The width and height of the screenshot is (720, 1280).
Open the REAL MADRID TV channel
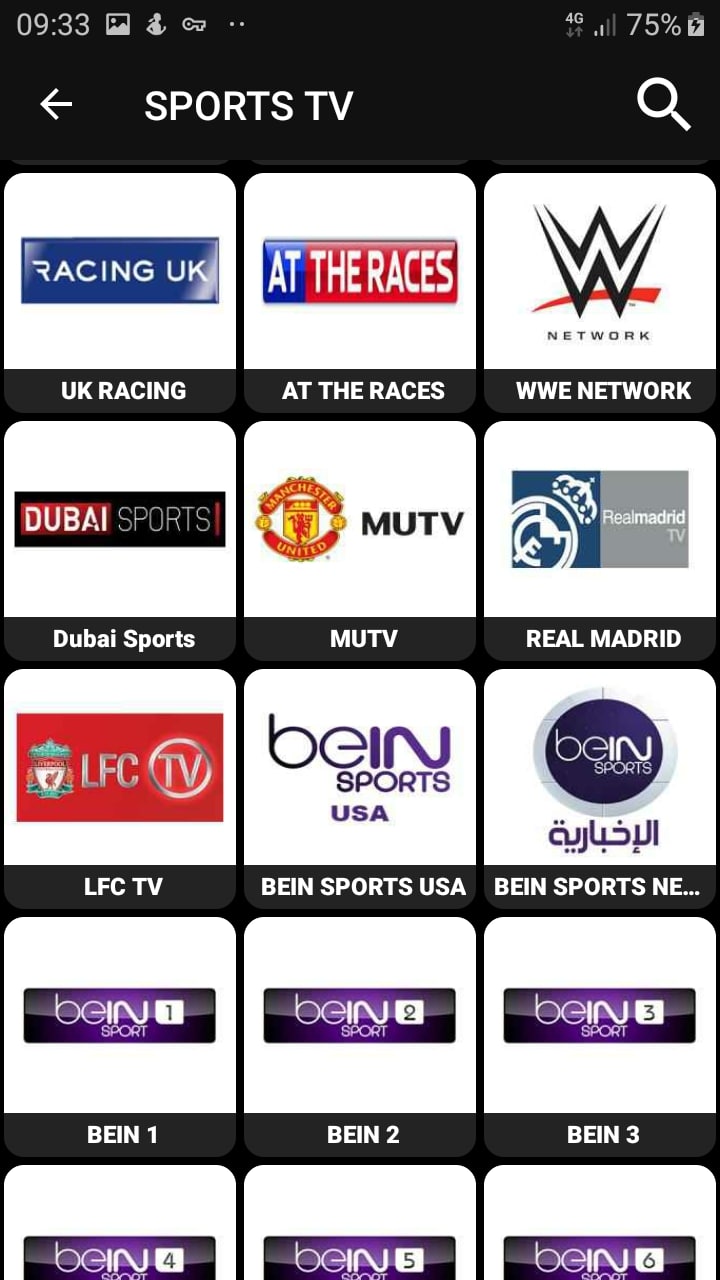coord(600,538)
